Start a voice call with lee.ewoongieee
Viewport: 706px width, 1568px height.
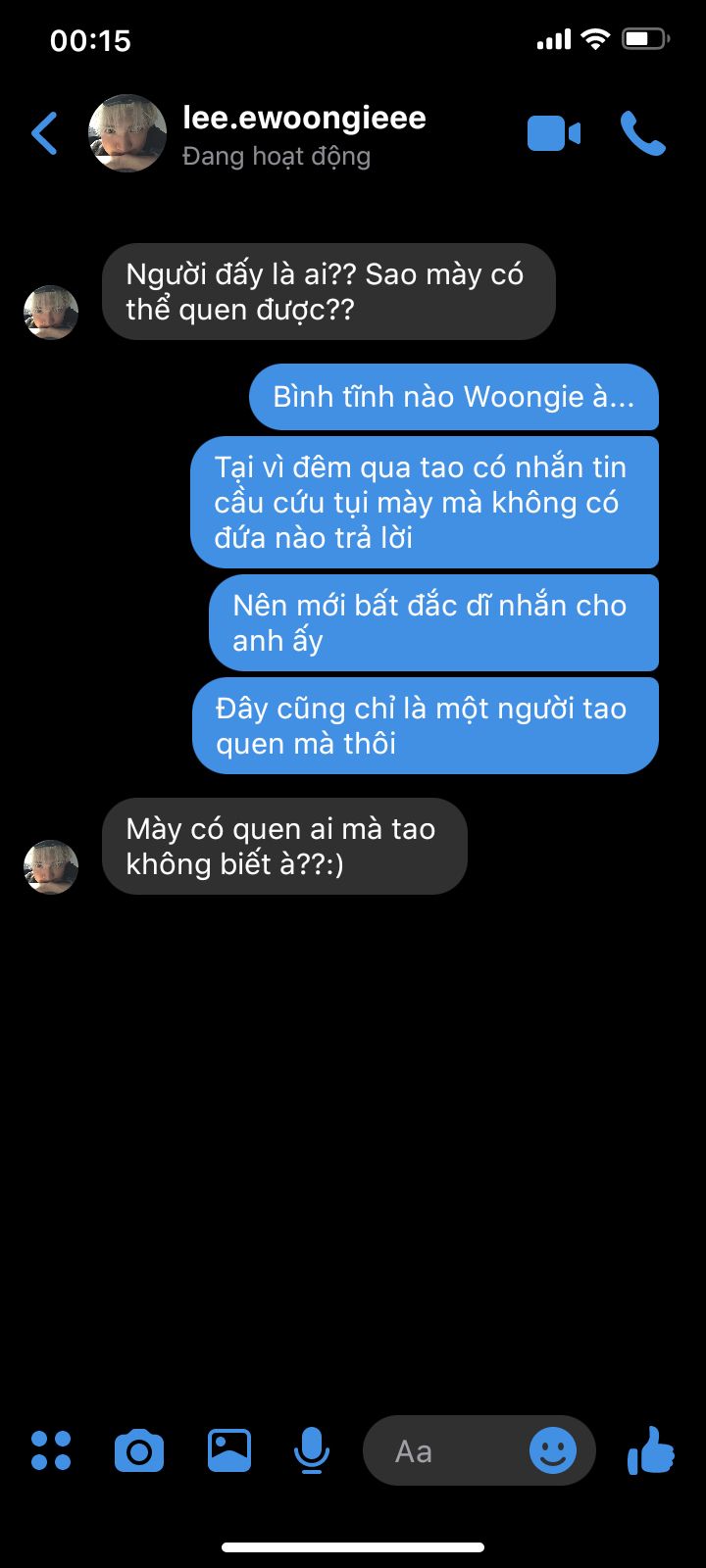click(642, 134)
